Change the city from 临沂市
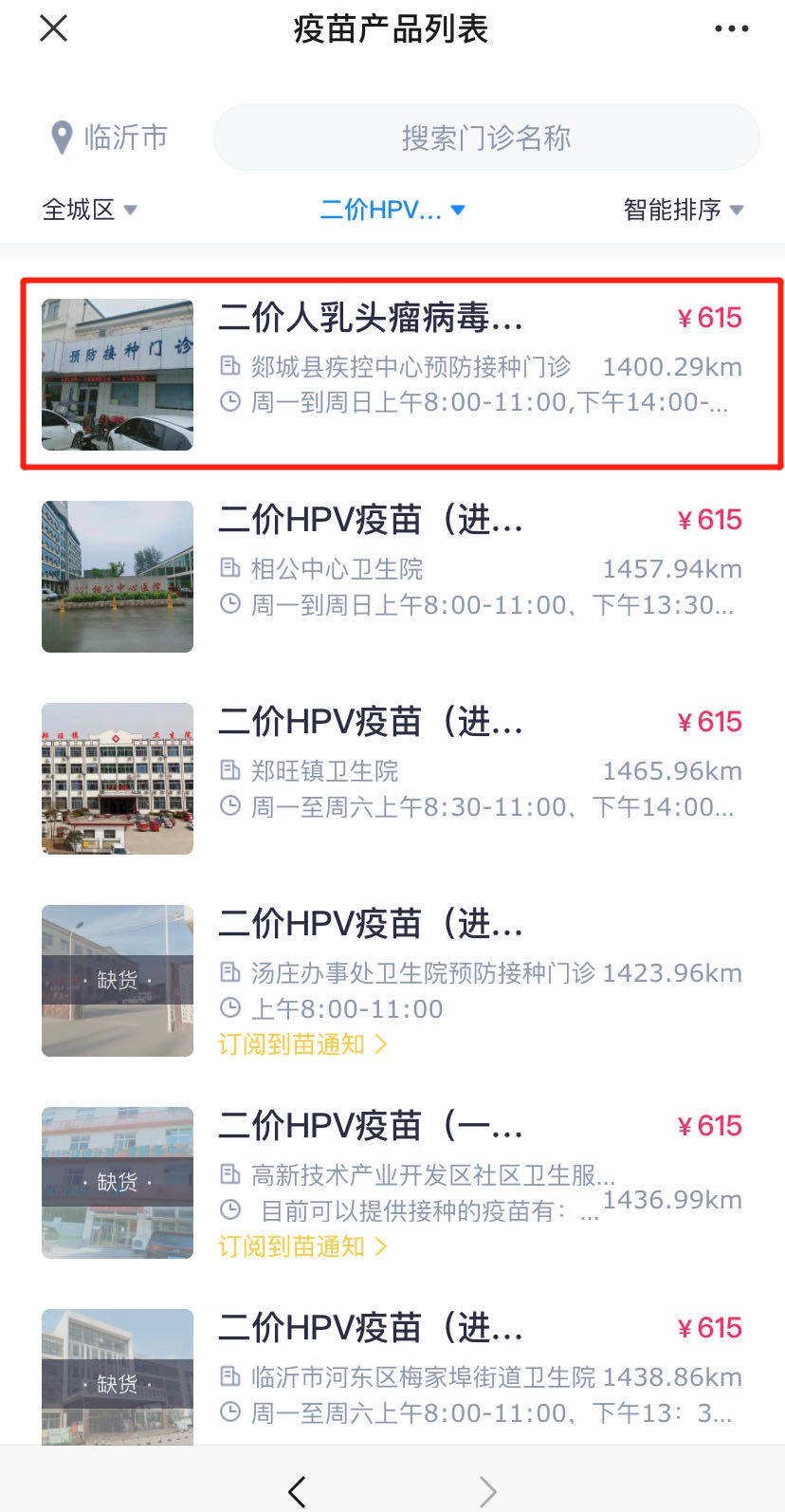 (109, 138)
